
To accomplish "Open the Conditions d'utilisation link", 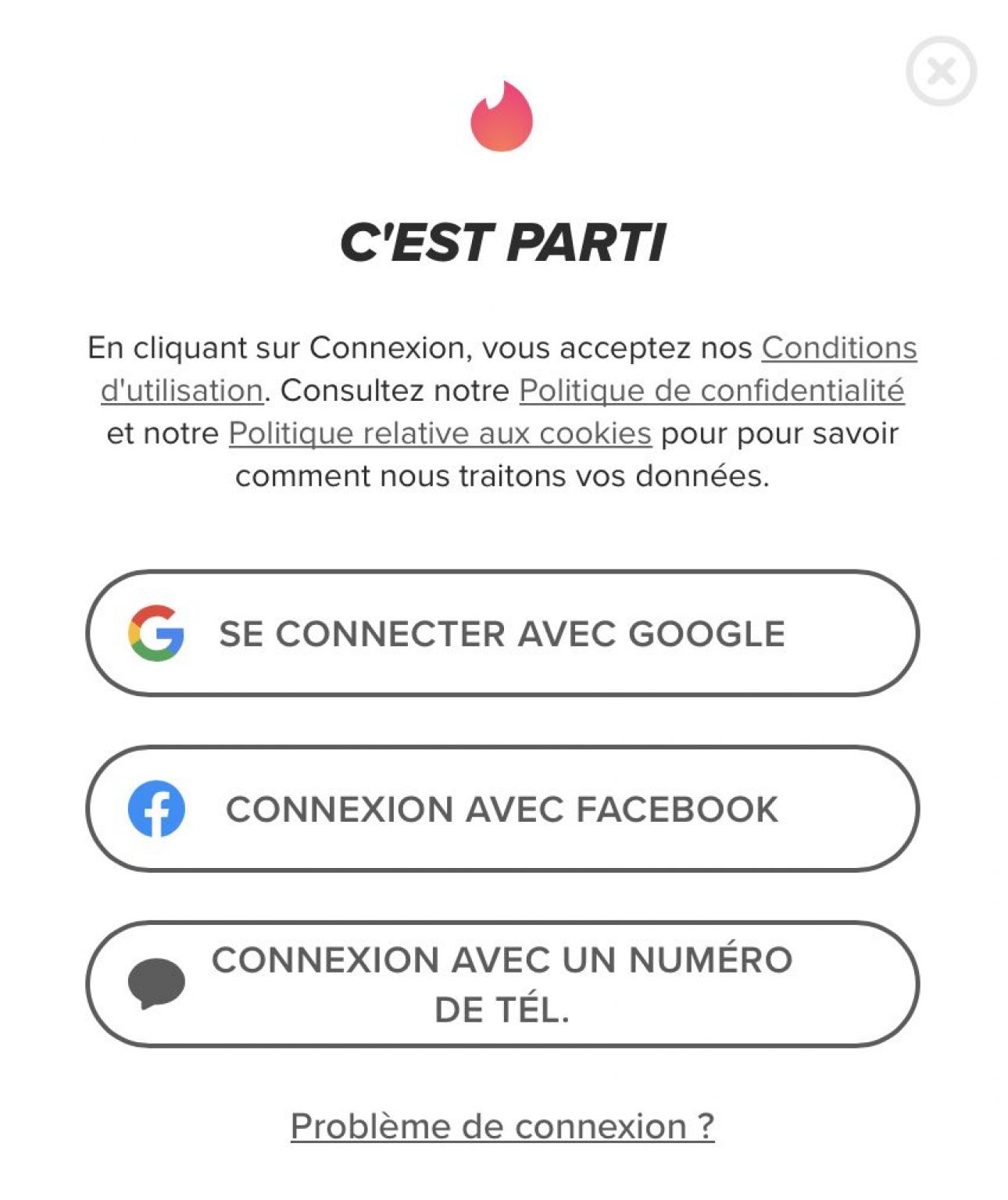I will pyautogui.click(x=838, y=348).
